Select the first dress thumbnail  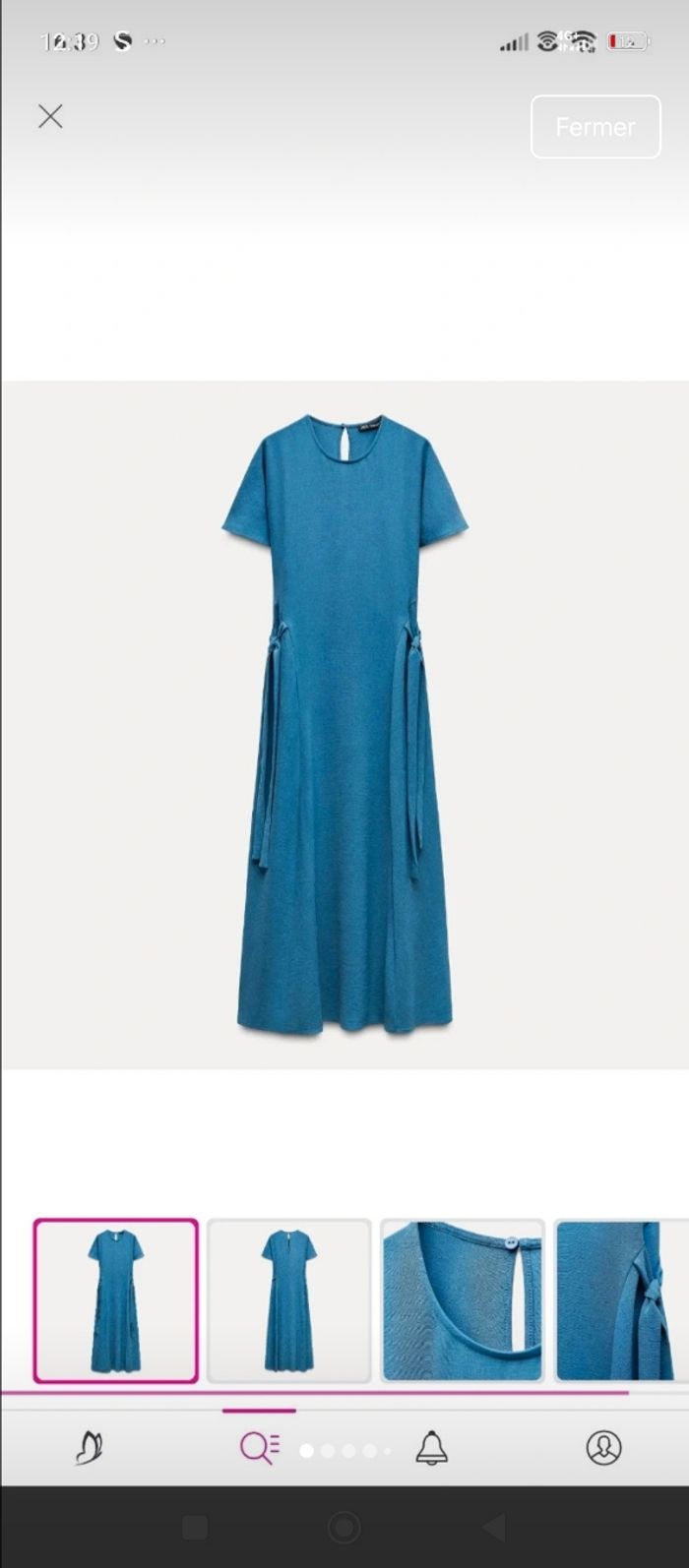click(116, 1300)
